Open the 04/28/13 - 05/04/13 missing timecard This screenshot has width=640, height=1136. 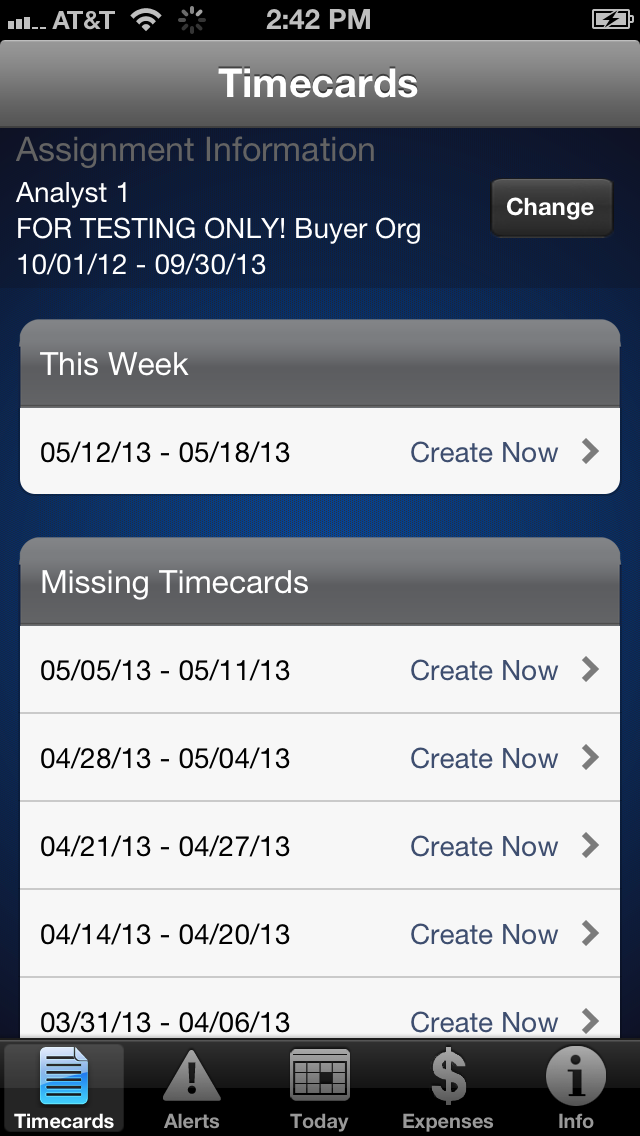tap(320, 758)
